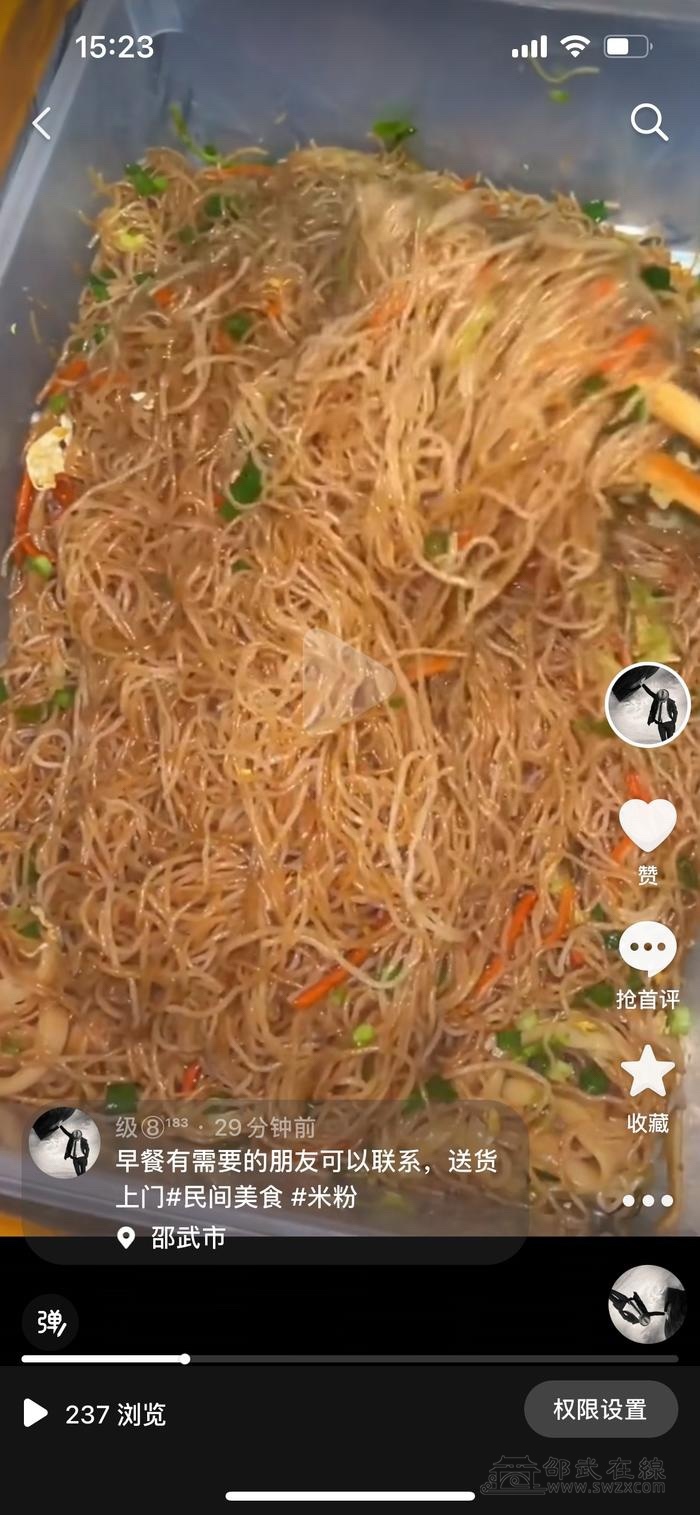Save the video with the 收藏 star
Screen dimensions: 700x1515
tap(648, 1072)
